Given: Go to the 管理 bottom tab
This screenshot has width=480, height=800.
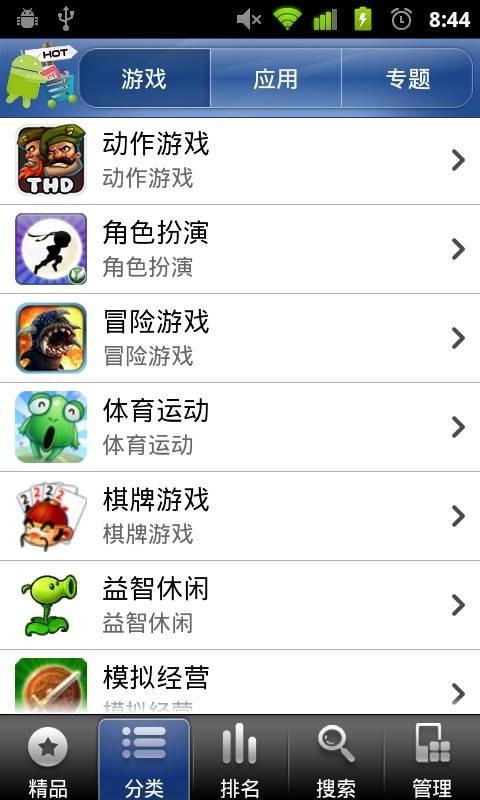Looking at the screenshot, I should coord(432,758).
